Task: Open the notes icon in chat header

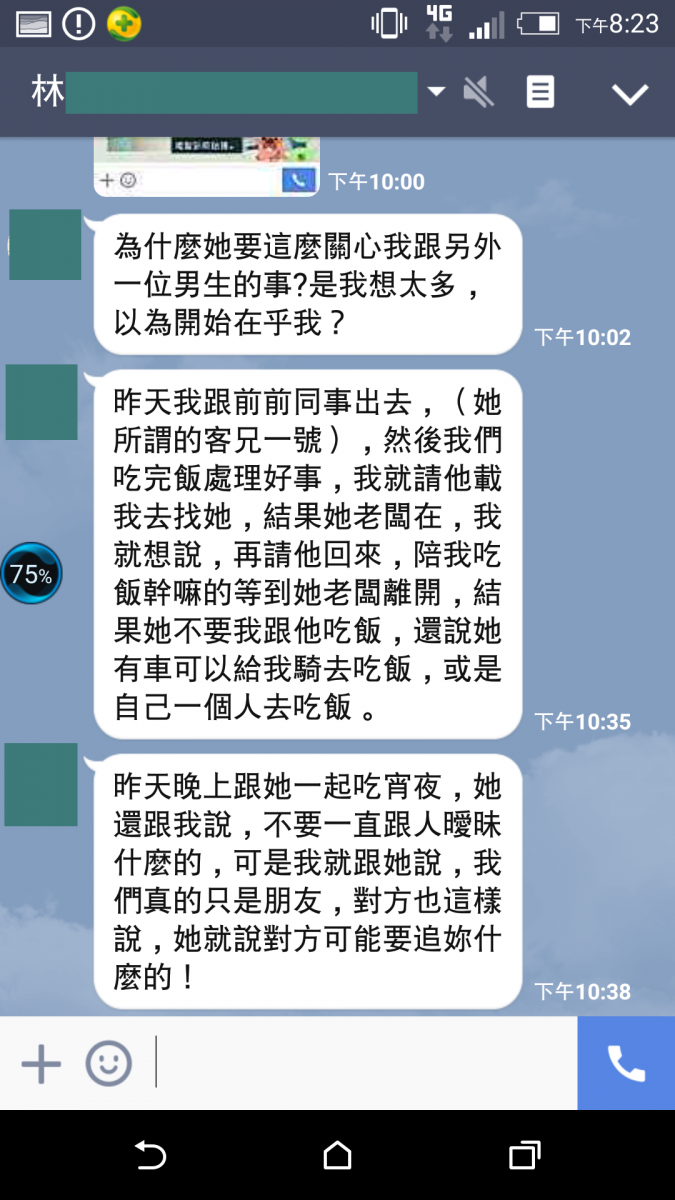Action: click(540, 93)
